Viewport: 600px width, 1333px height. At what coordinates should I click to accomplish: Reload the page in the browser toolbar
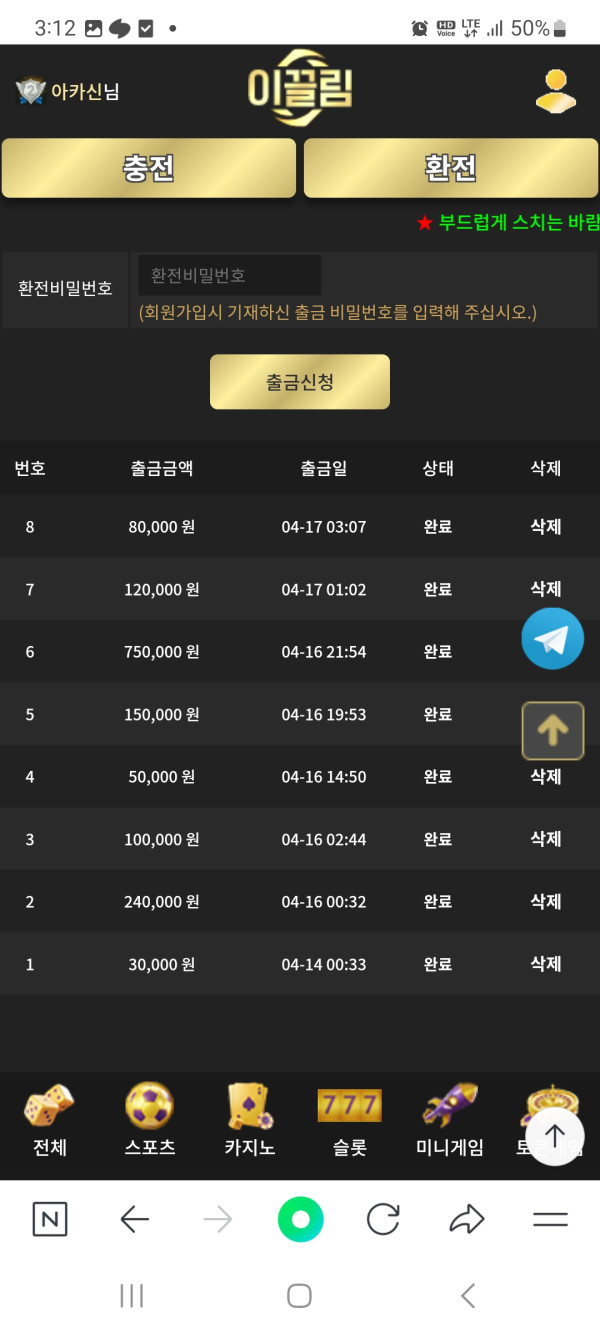click(x=383, y=1219)
